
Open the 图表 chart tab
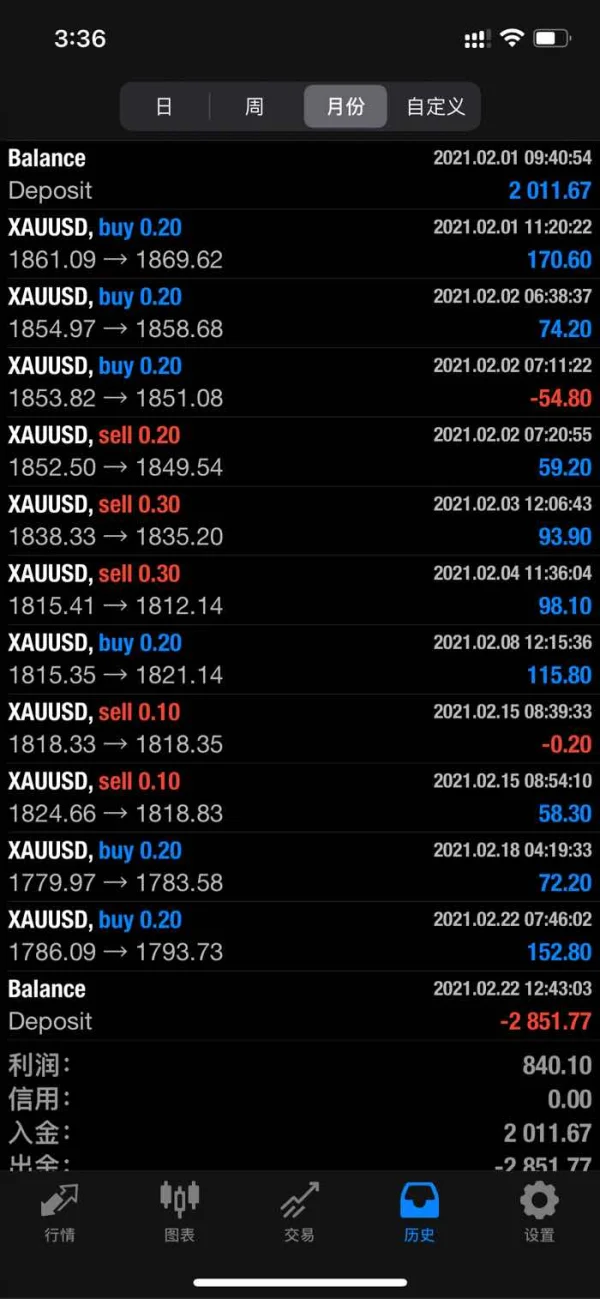tap(180, 1212)
